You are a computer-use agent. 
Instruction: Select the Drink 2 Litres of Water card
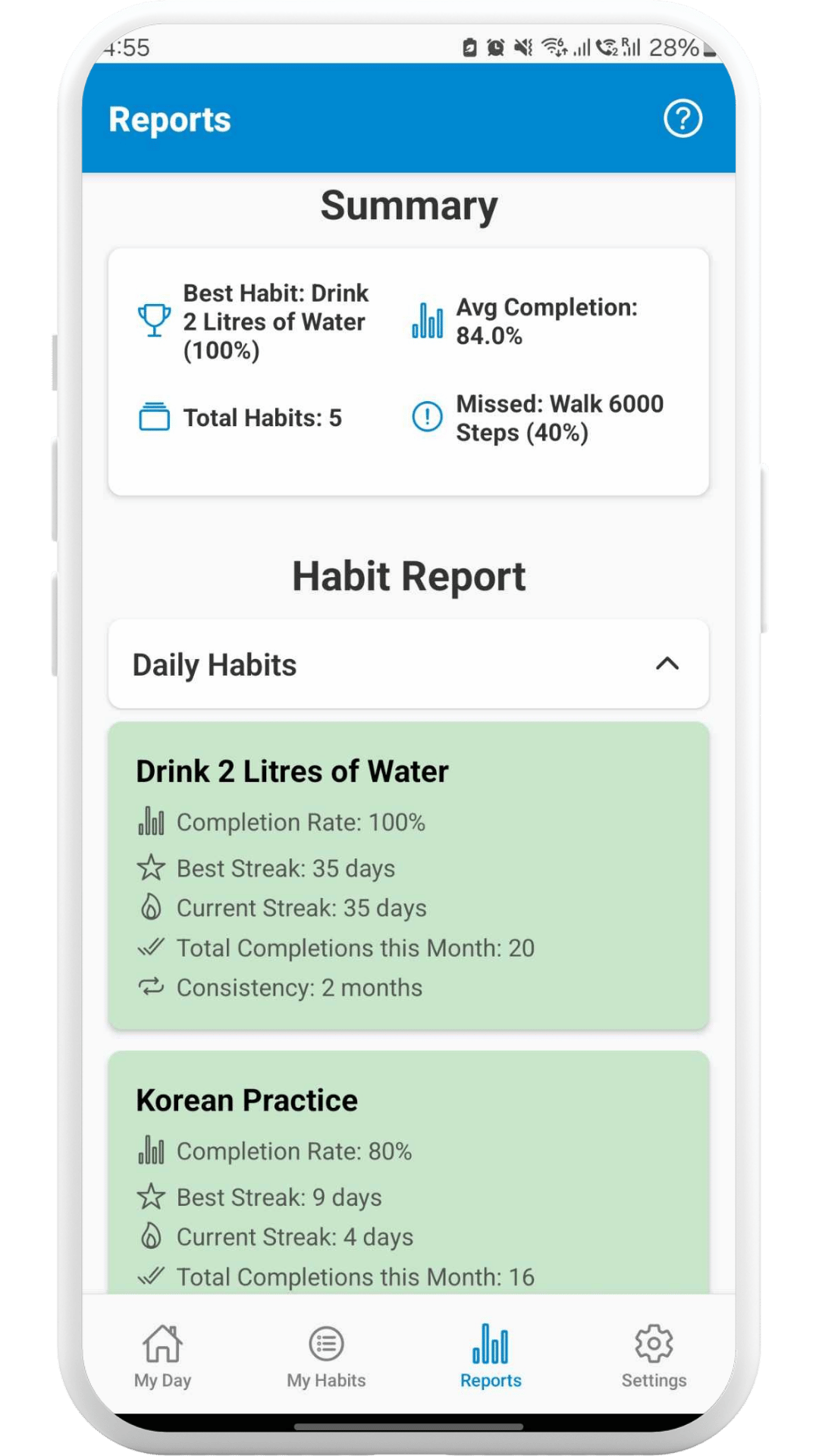tap(409, 872)
